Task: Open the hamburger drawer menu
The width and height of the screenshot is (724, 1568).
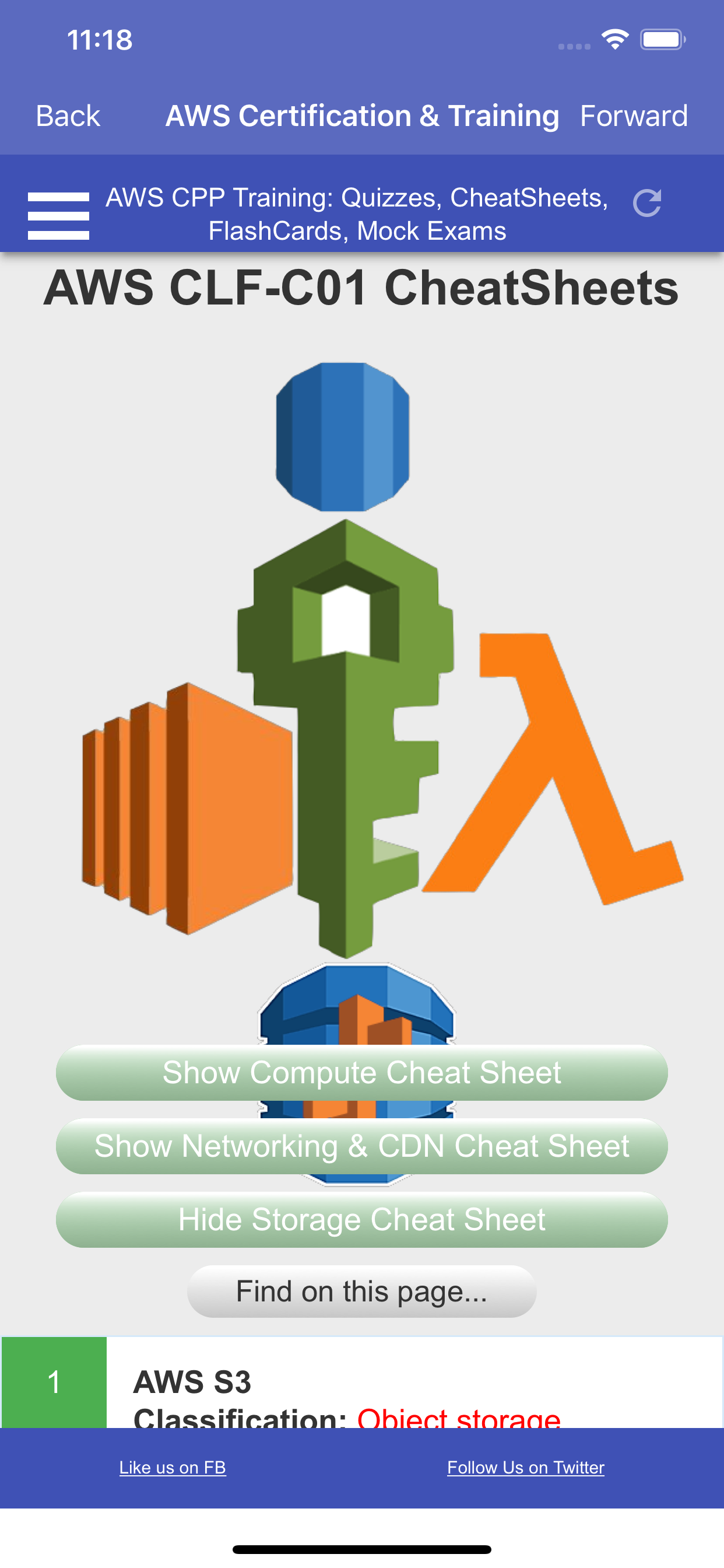Action: 58,215
